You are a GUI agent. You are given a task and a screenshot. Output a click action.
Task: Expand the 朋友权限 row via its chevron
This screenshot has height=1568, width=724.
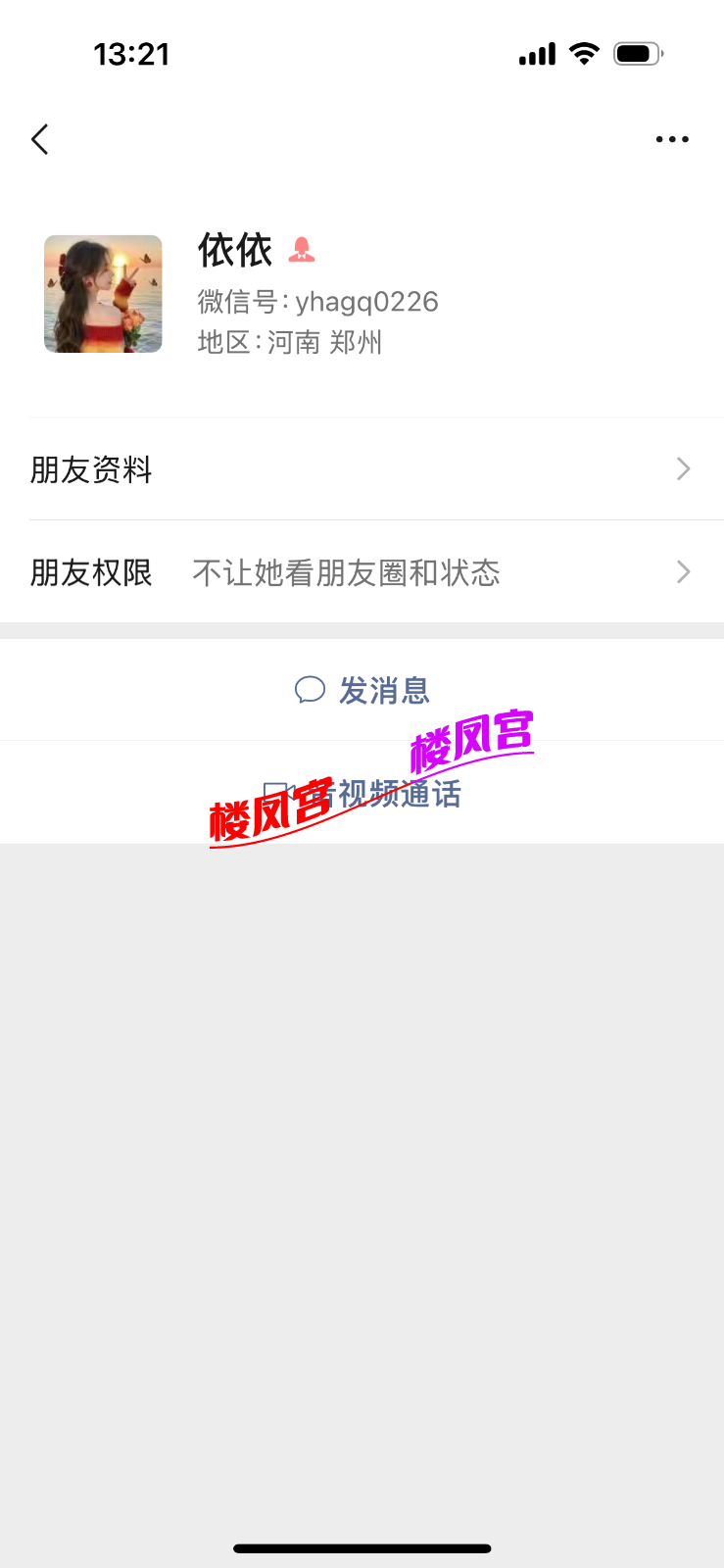point(683,572)
